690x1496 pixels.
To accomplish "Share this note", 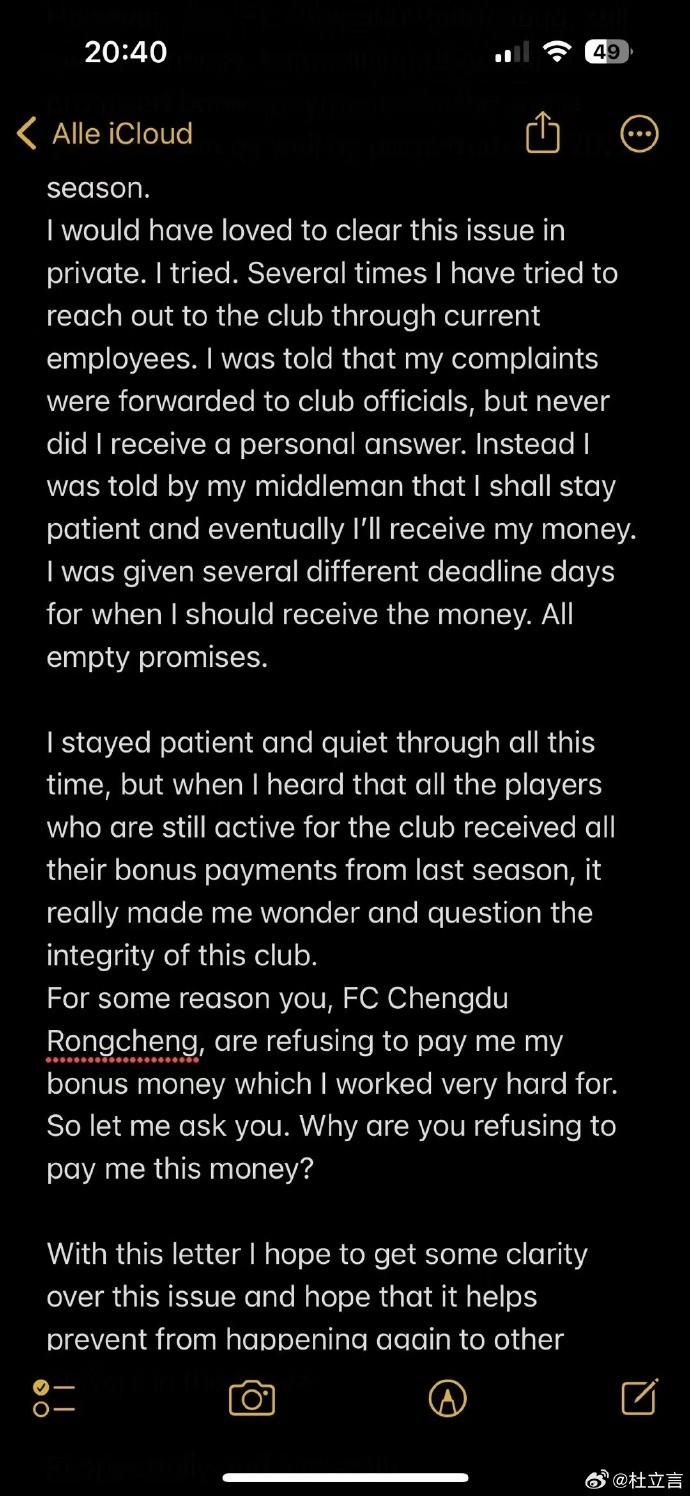I will 542,133.
